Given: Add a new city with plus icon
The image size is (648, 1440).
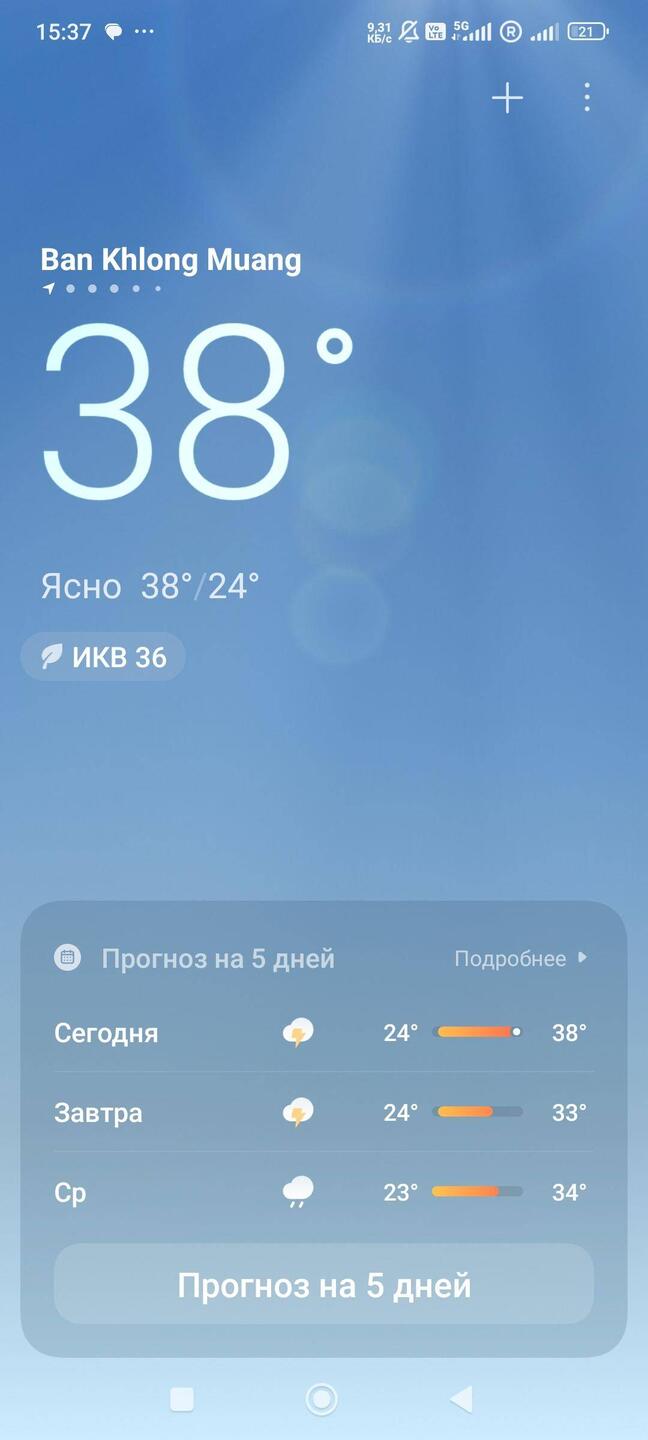Looking at the screenshot, I should [x=507, y=97].
